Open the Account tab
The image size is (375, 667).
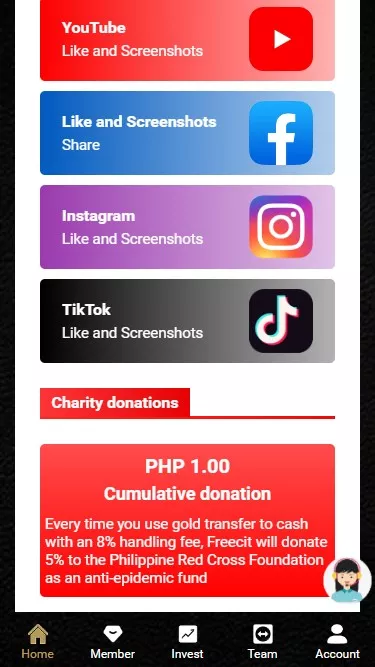[337, 641]
